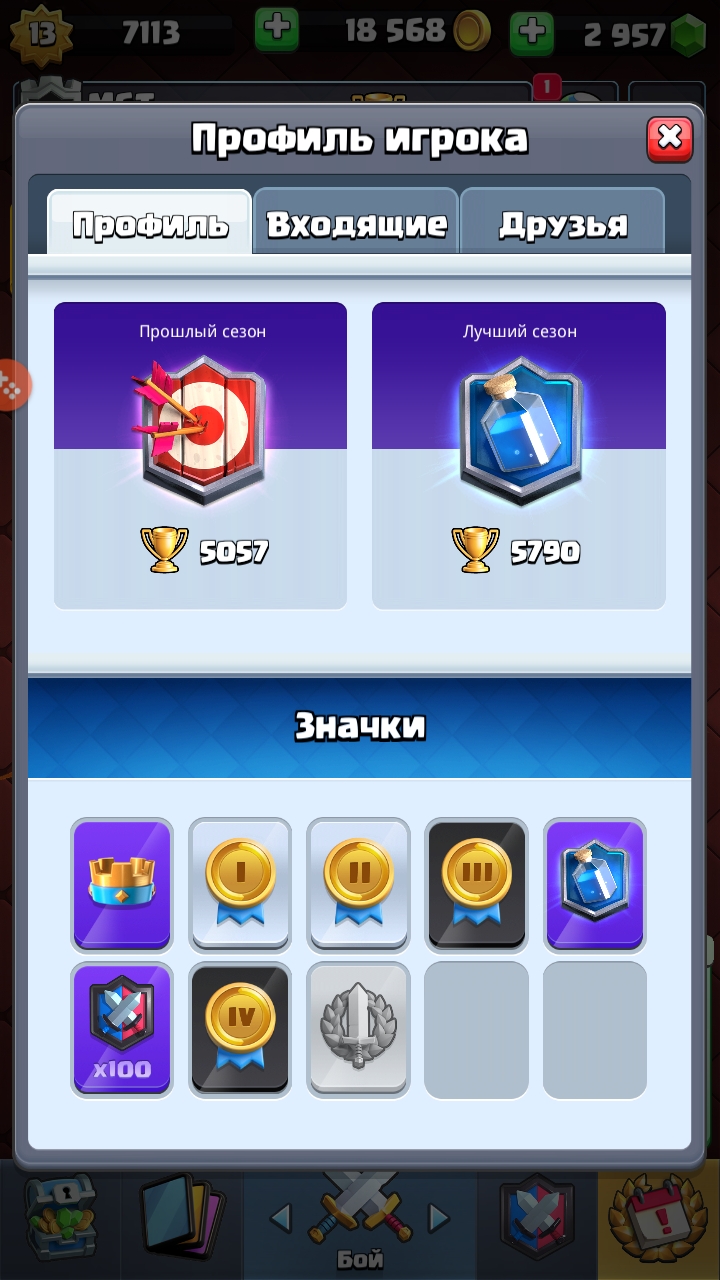Screen dimensions: 720x1280
Task: Tap the silver sword wreath badge
Action: click(x=358, y=1029)
